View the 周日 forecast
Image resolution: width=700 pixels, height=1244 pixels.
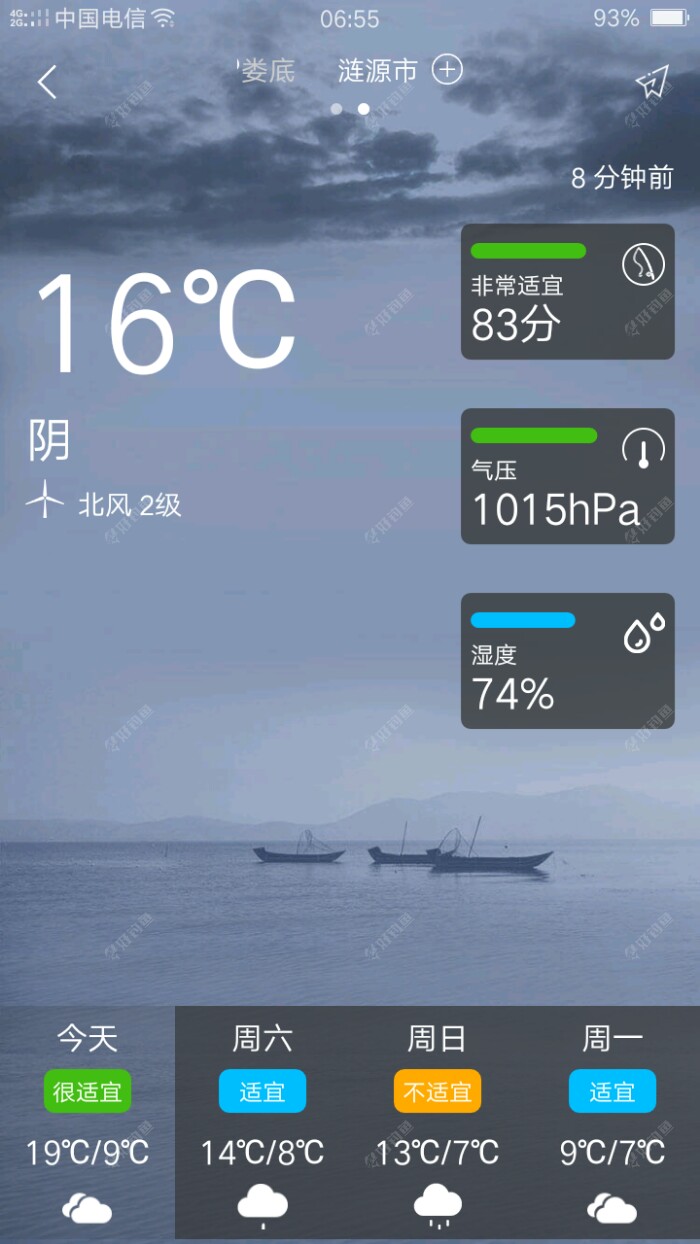(x=437, y=1122)
